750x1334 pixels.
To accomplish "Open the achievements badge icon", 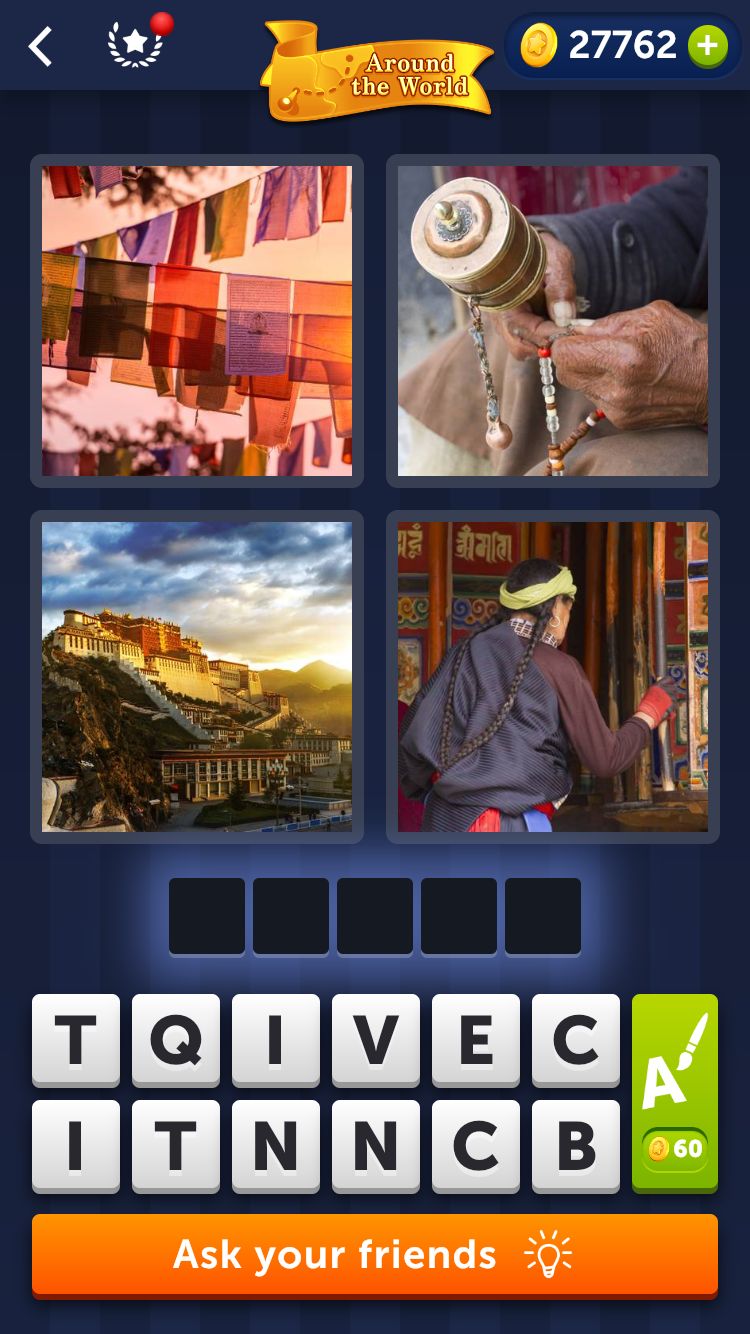I will coord(136,45).
